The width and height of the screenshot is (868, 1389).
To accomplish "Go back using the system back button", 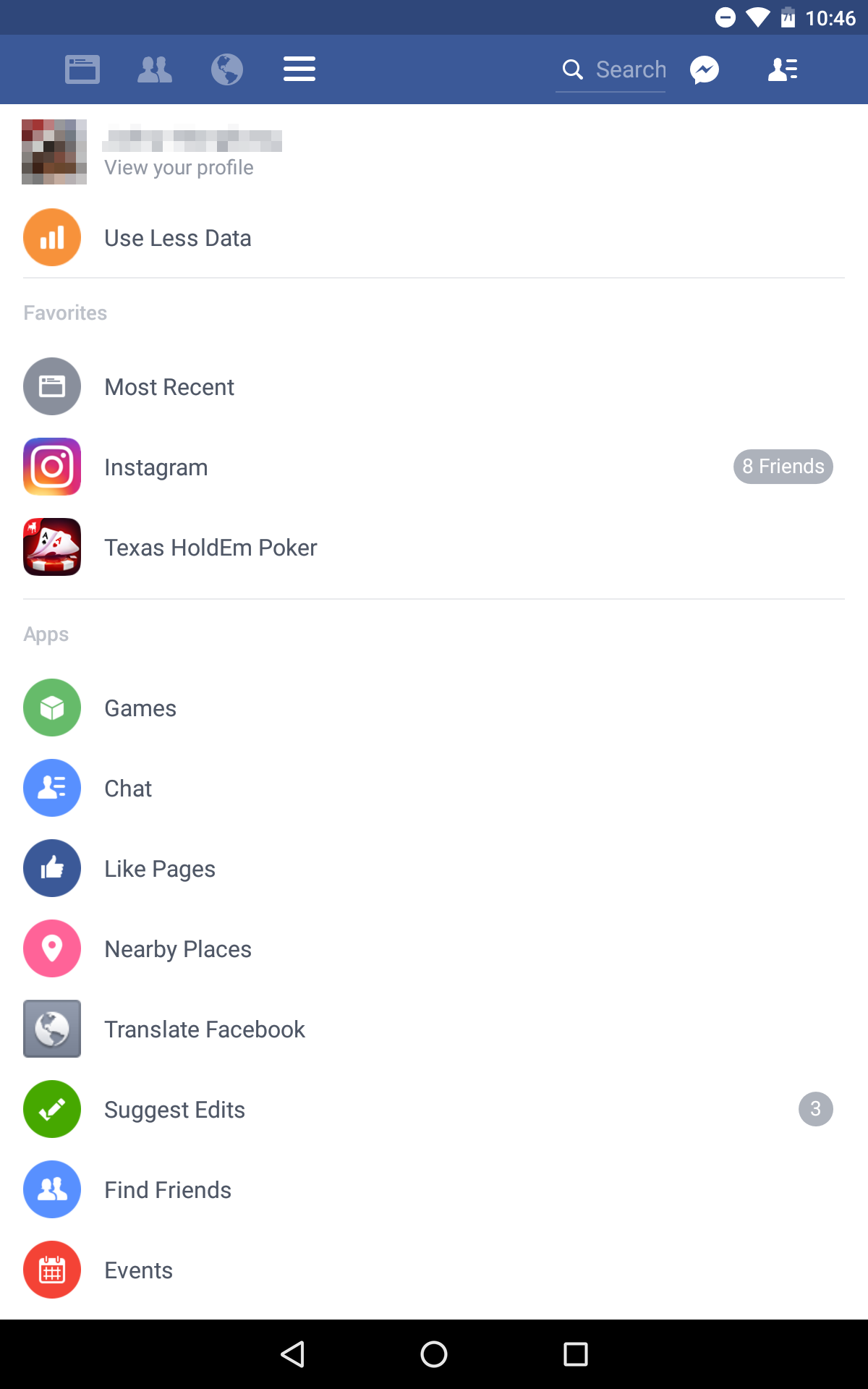I will point(292,1354).
